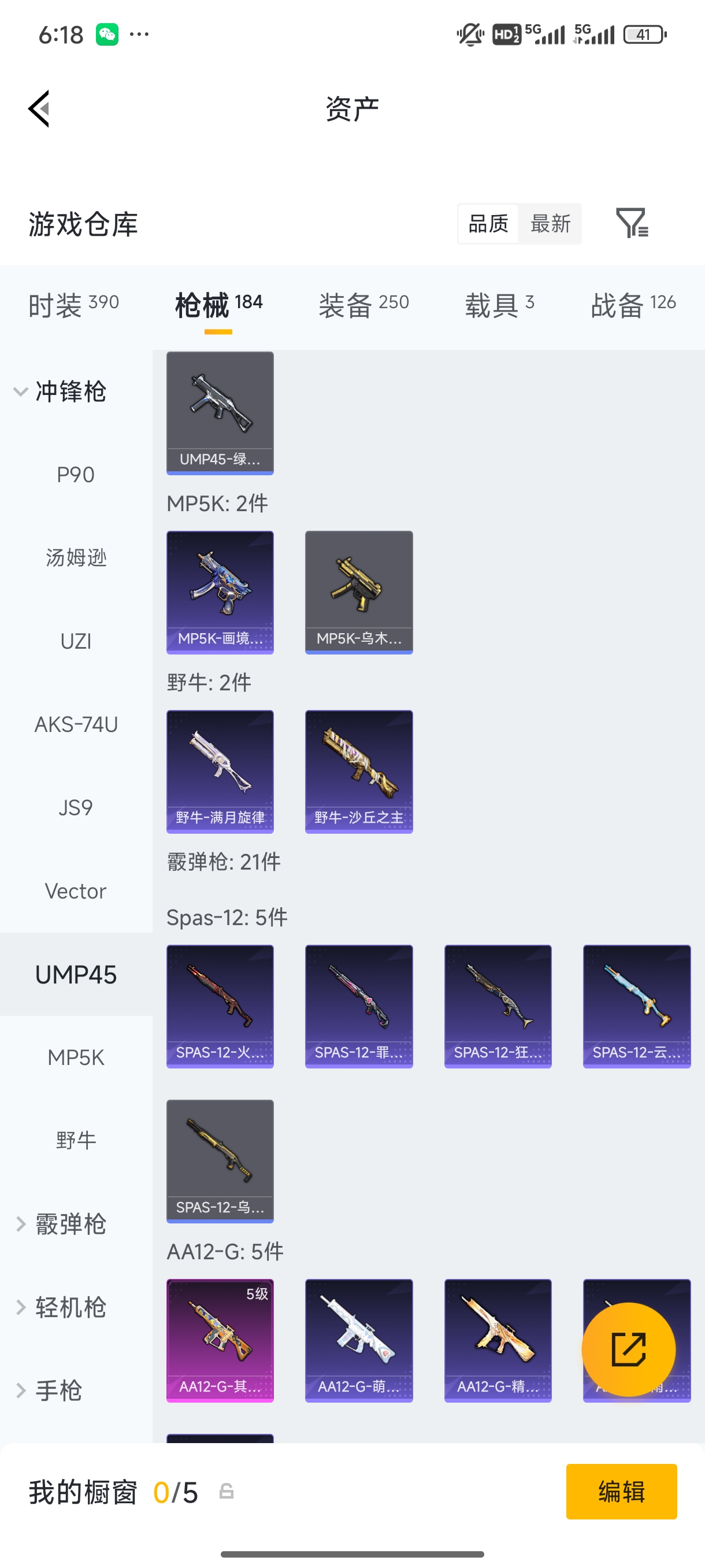Tap the 编辑 button for 我的橱窗
The width and height of the screenshot is (705, 1568).
click(x=621, y=1491)
